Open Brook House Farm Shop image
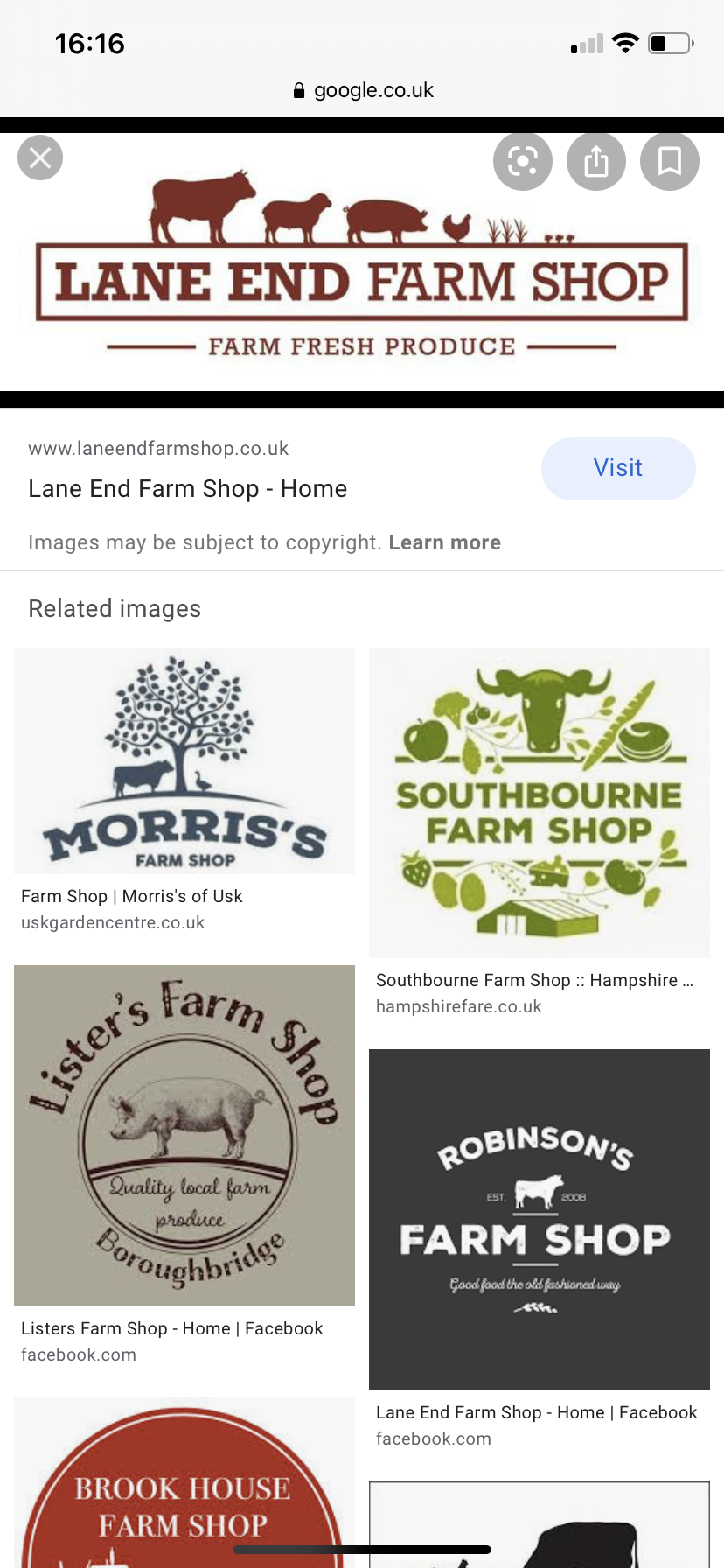 [x=184, y=1487]
